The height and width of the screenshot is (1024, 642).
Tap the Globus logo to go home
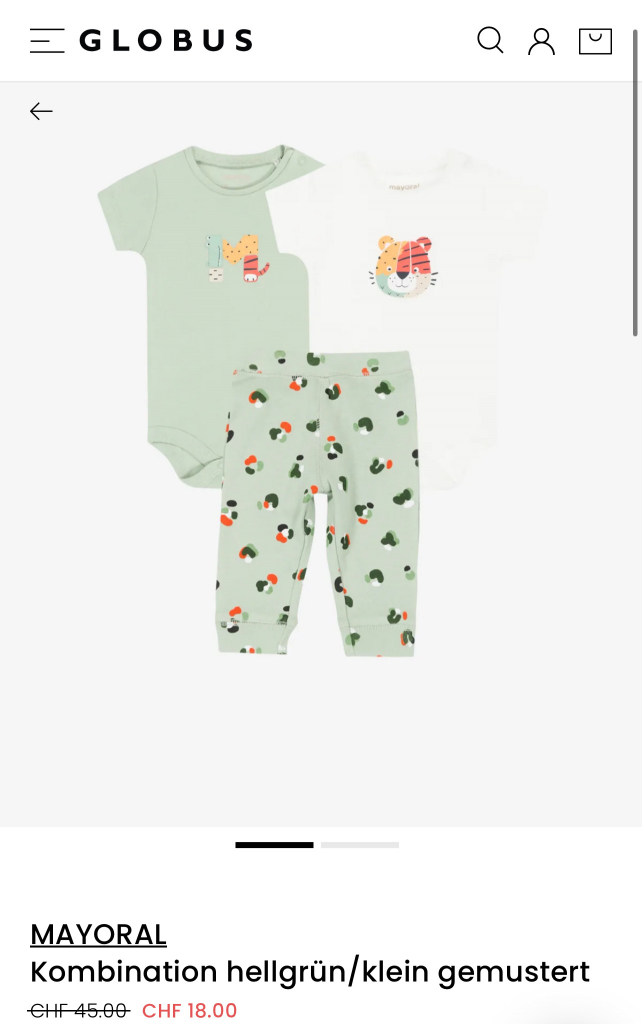166,41
